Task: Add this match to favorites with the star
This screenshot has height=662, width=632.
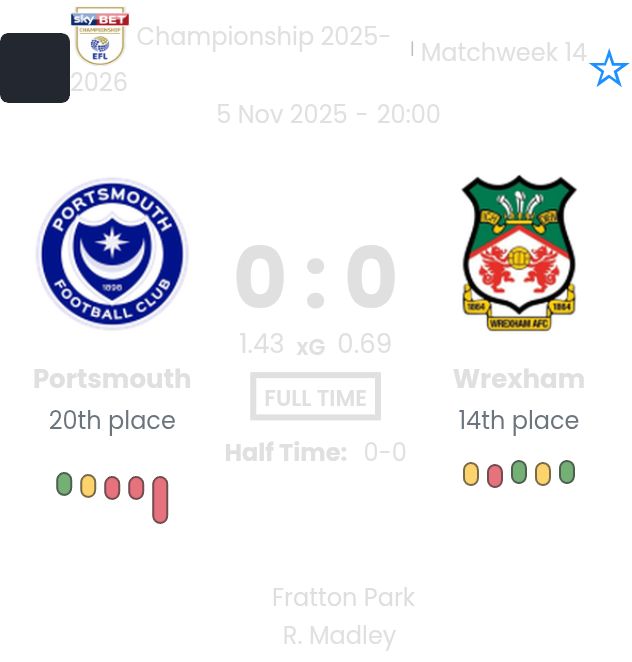Action: (608, 69)
